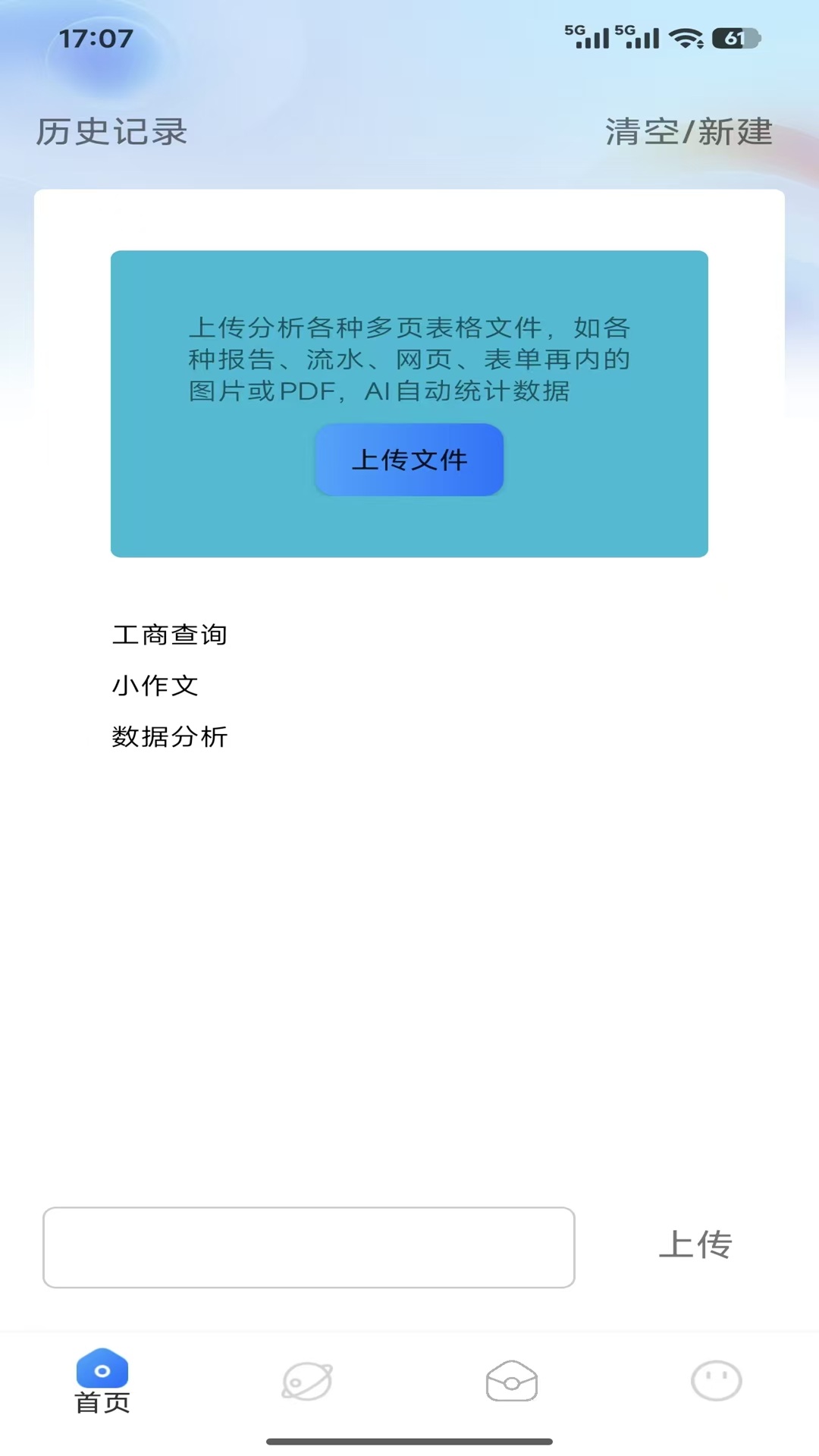Tap the upload description text about PDF files
The width and height of the screenshot is (819, 1456).
pos(409,359)
